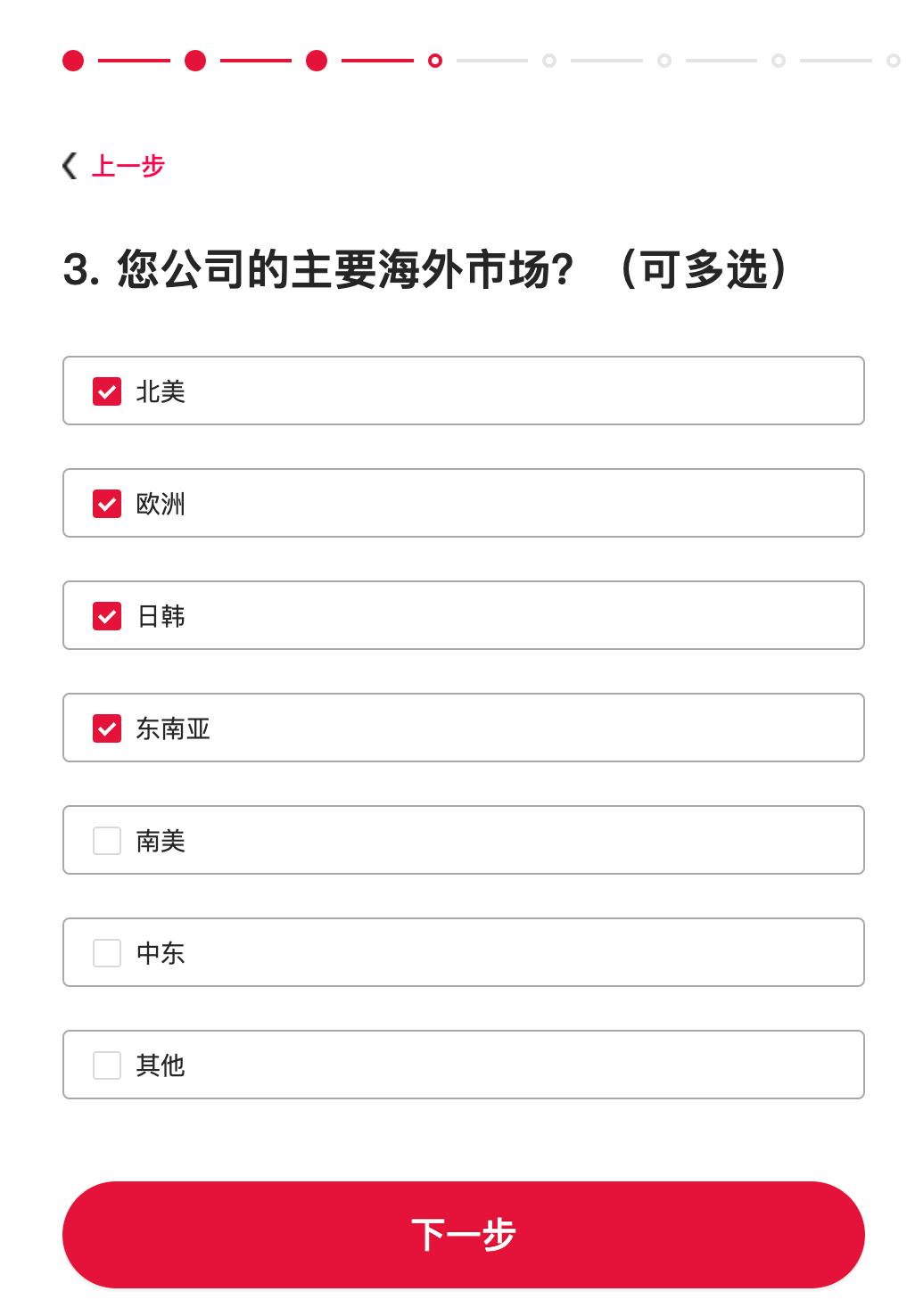
Task: Select the 南美 checkbox
Action: point(107,841)
